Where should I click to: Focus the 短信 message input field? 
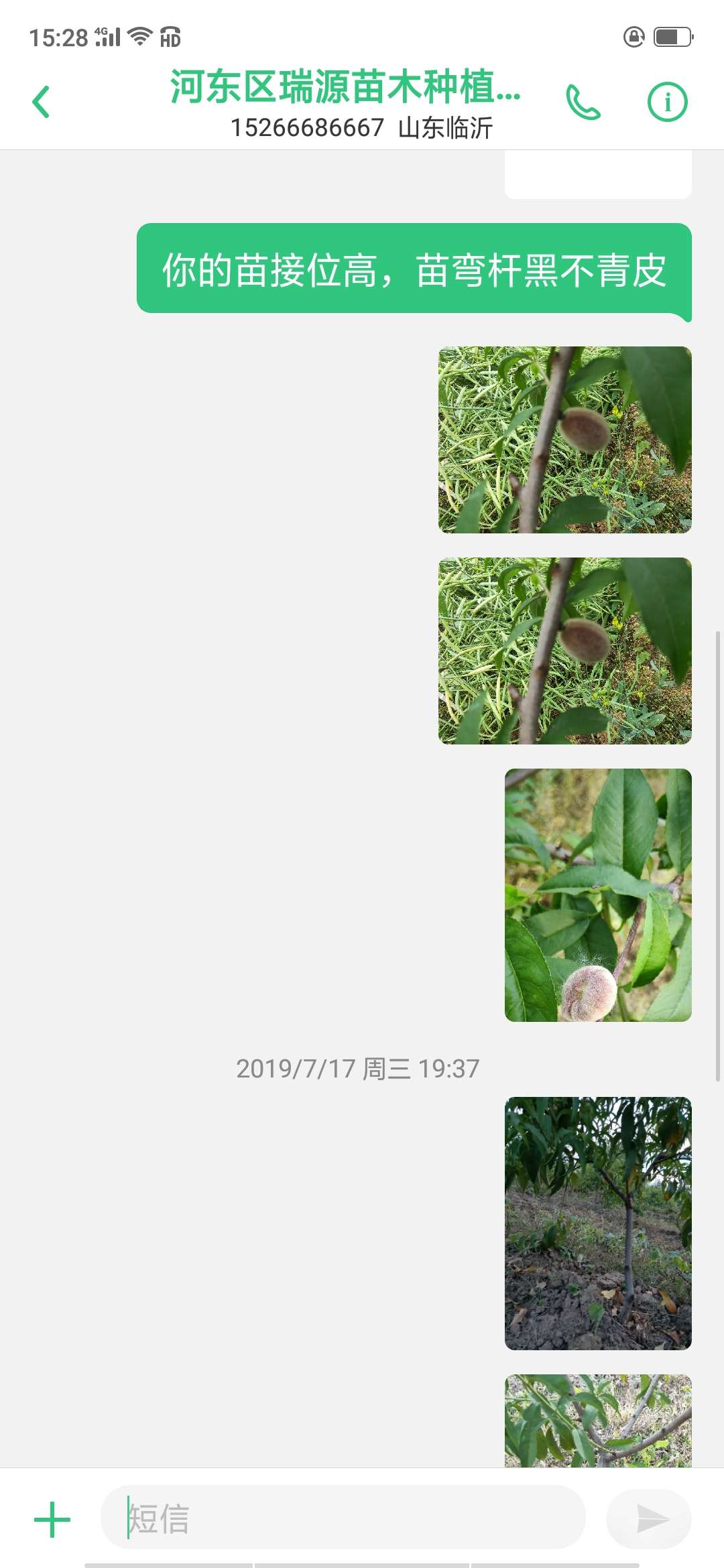coord(342,1518)
